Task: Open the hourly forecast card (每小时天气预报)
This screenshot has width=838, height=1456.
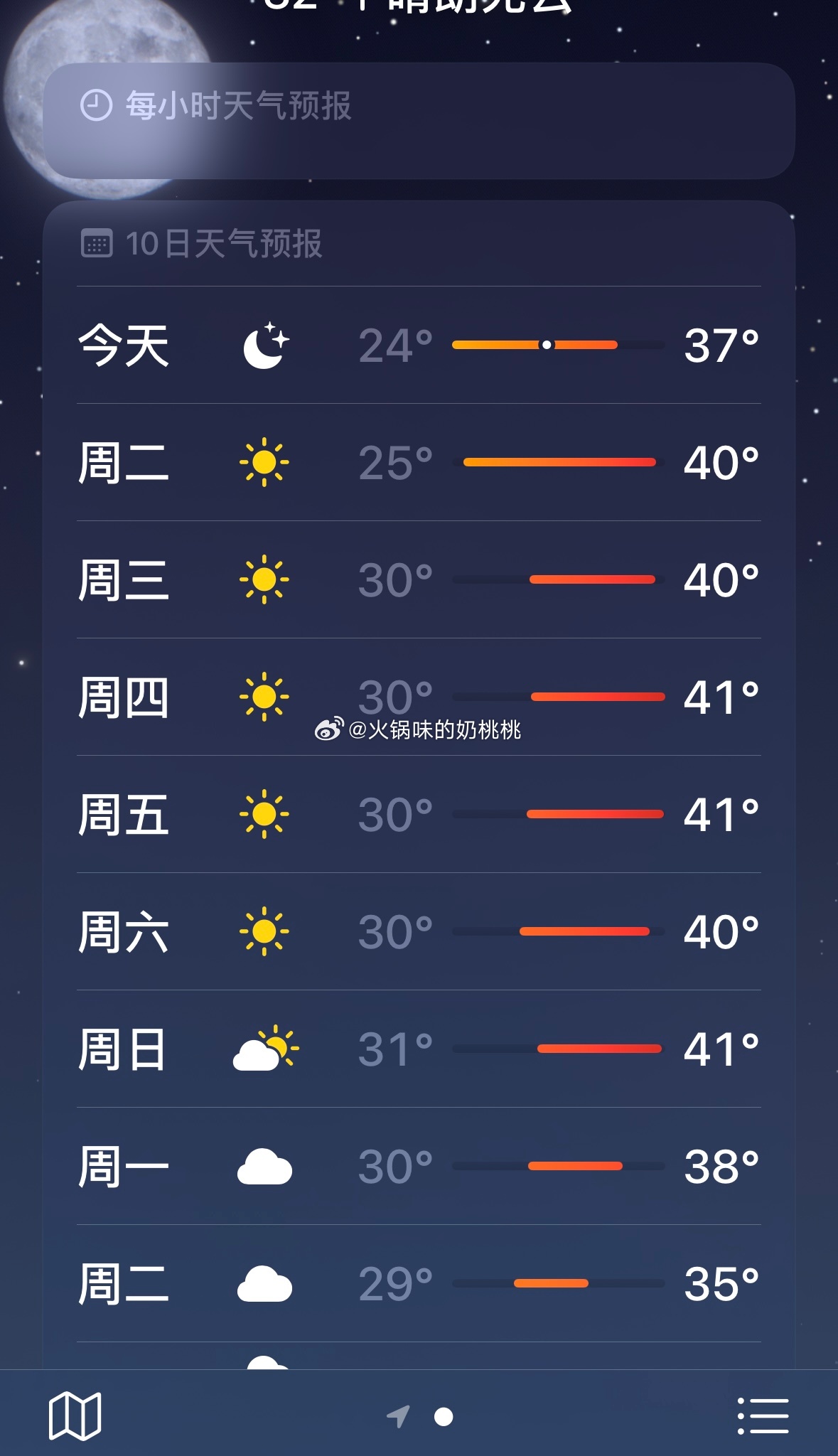Action: pyautogui.click(x=419, y=121)
